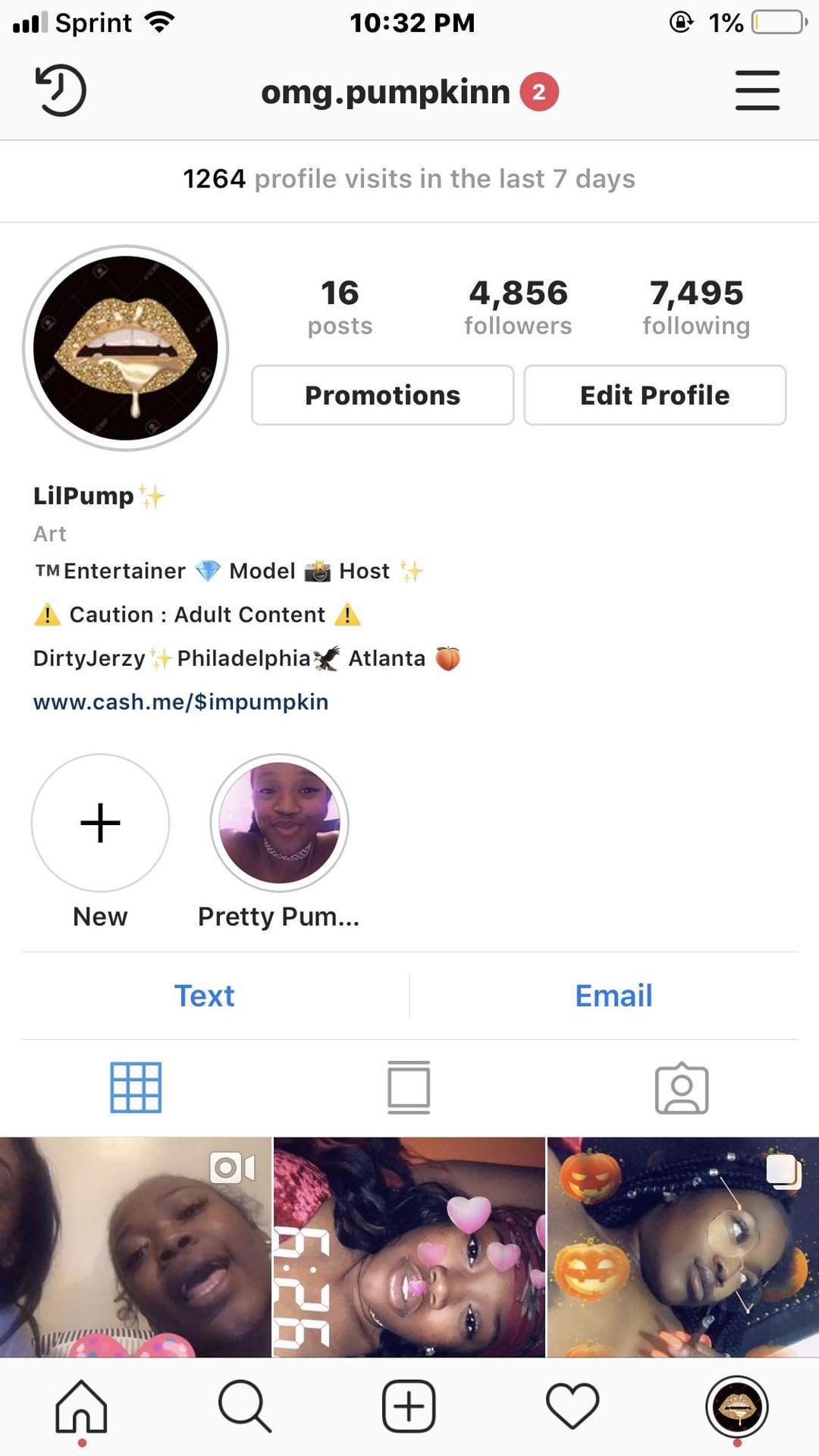819x1456 pixels.
Task: Open the Pretty Pum... highlight
Action: [279, 823]
